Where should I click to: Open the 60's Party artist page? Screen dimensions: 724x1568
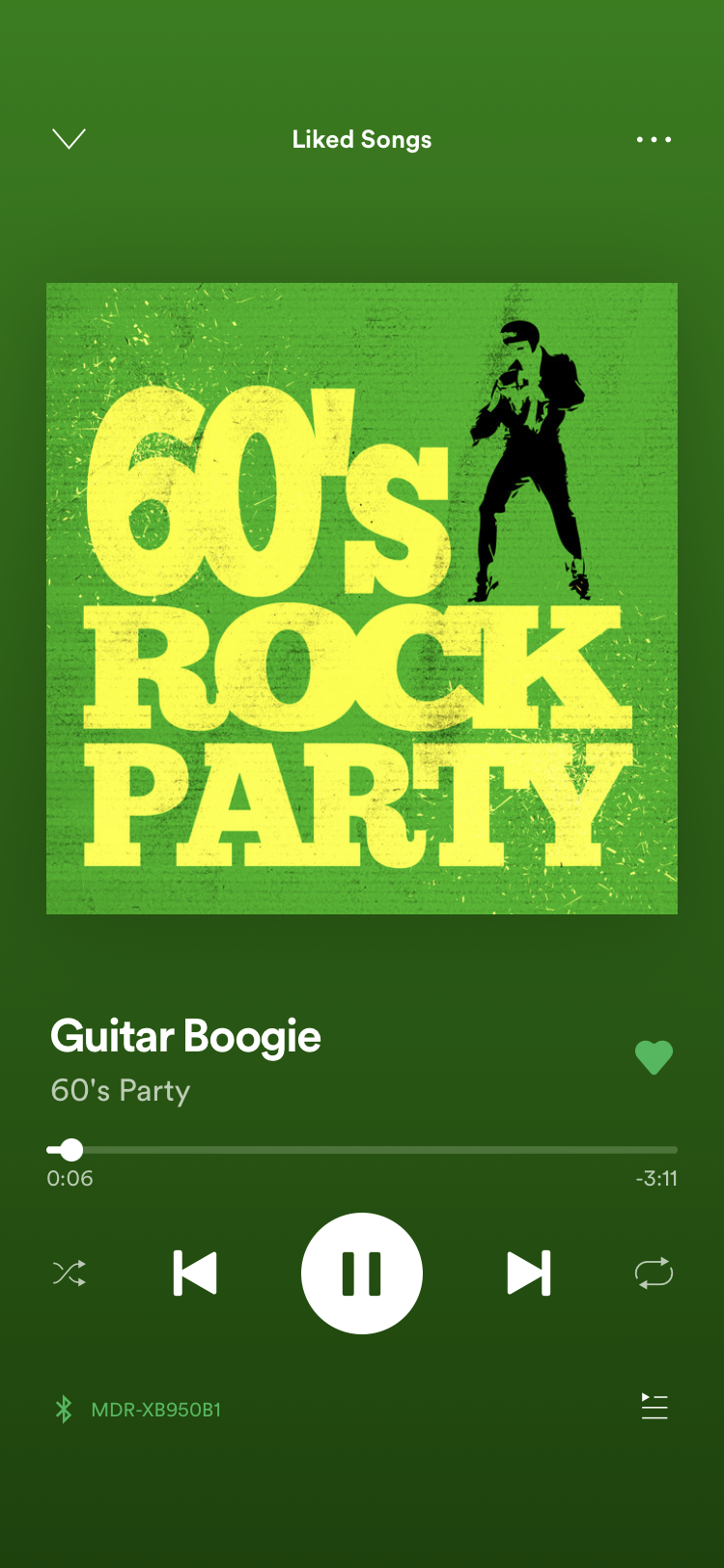pos(121,1091)
